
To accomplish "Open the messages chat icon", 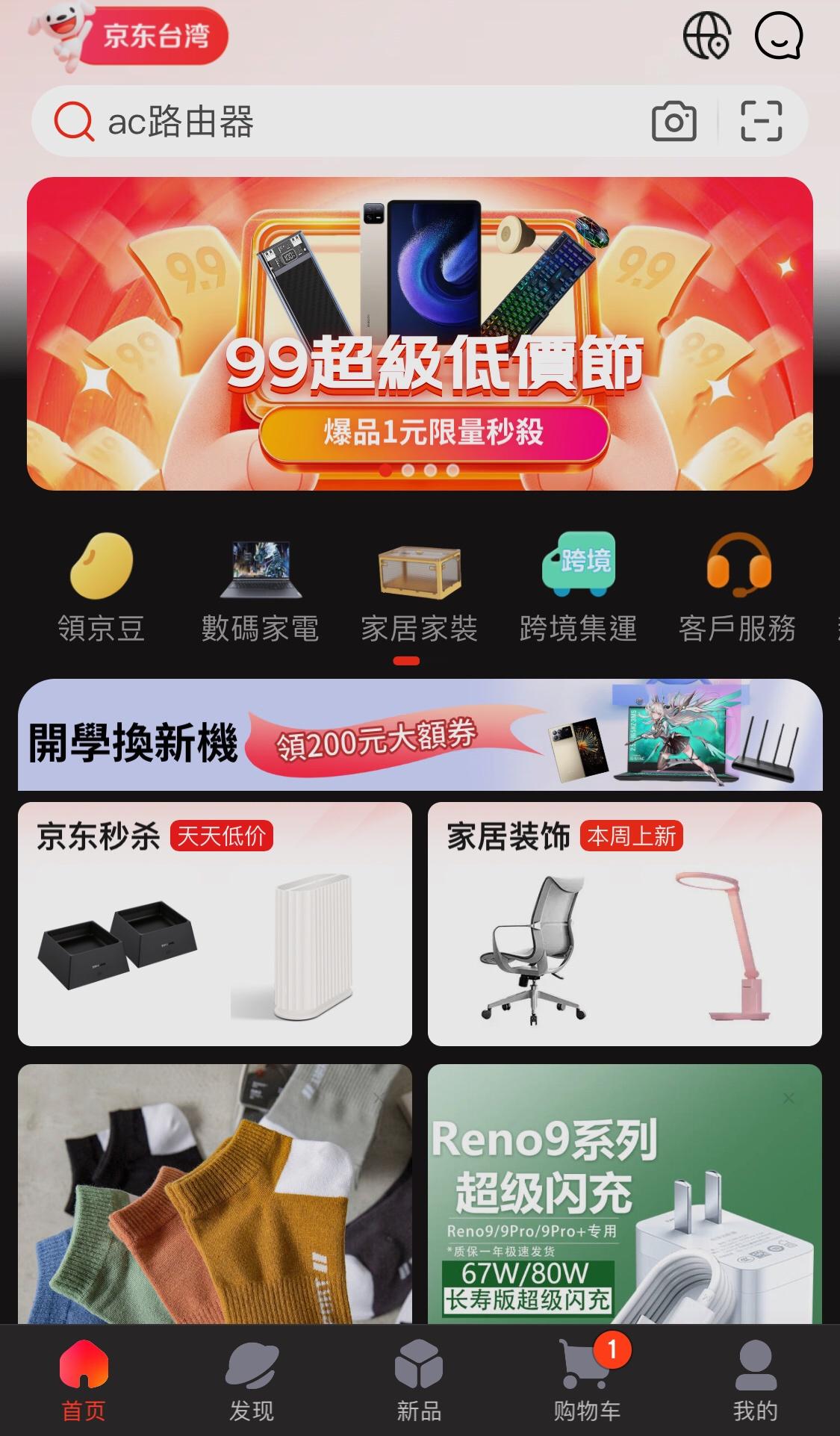I will click(x=778, y=35).
